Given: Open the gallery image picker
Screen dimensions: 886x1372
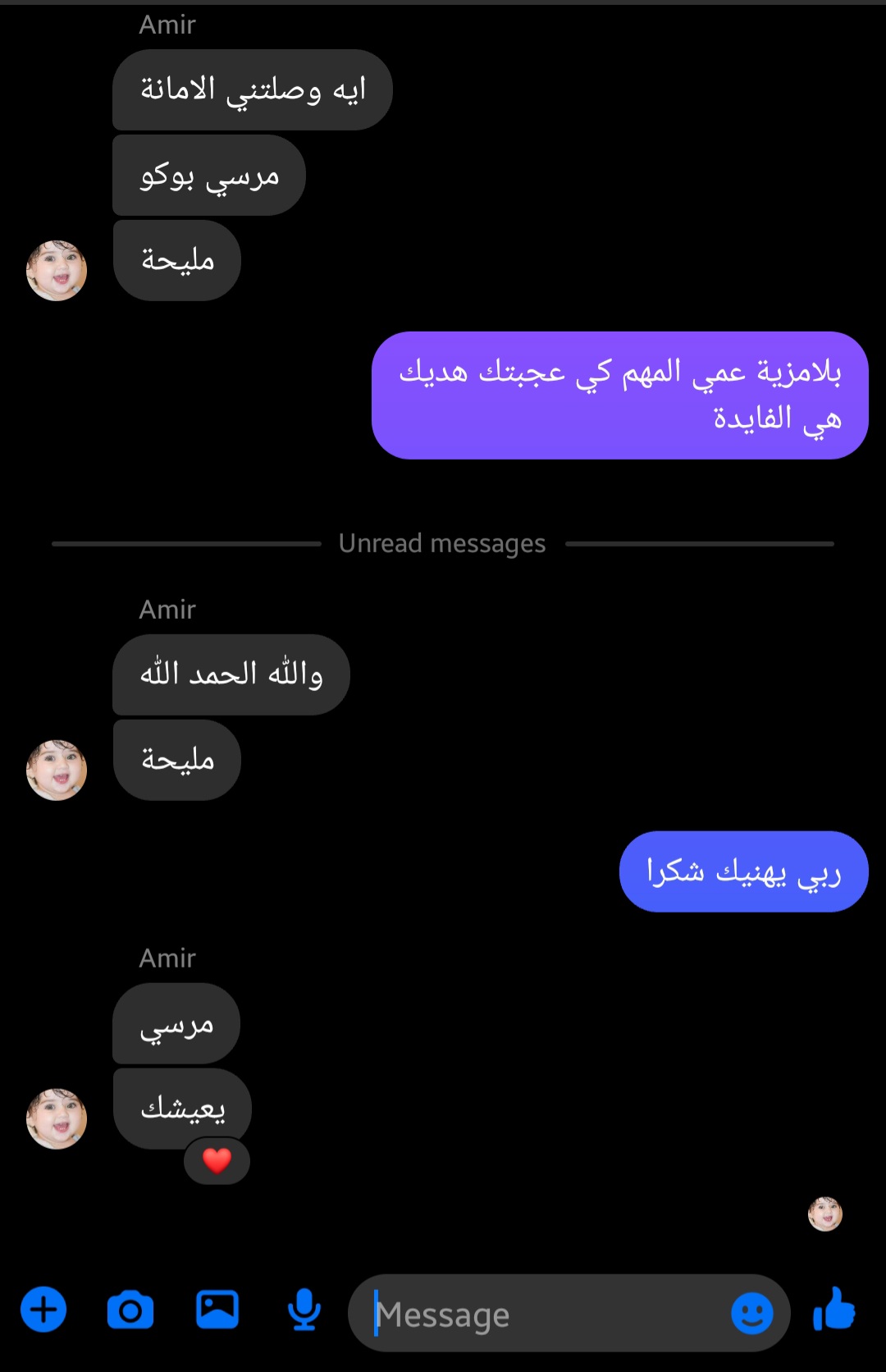Looking at the screenshot, I should pos(217,1310).
